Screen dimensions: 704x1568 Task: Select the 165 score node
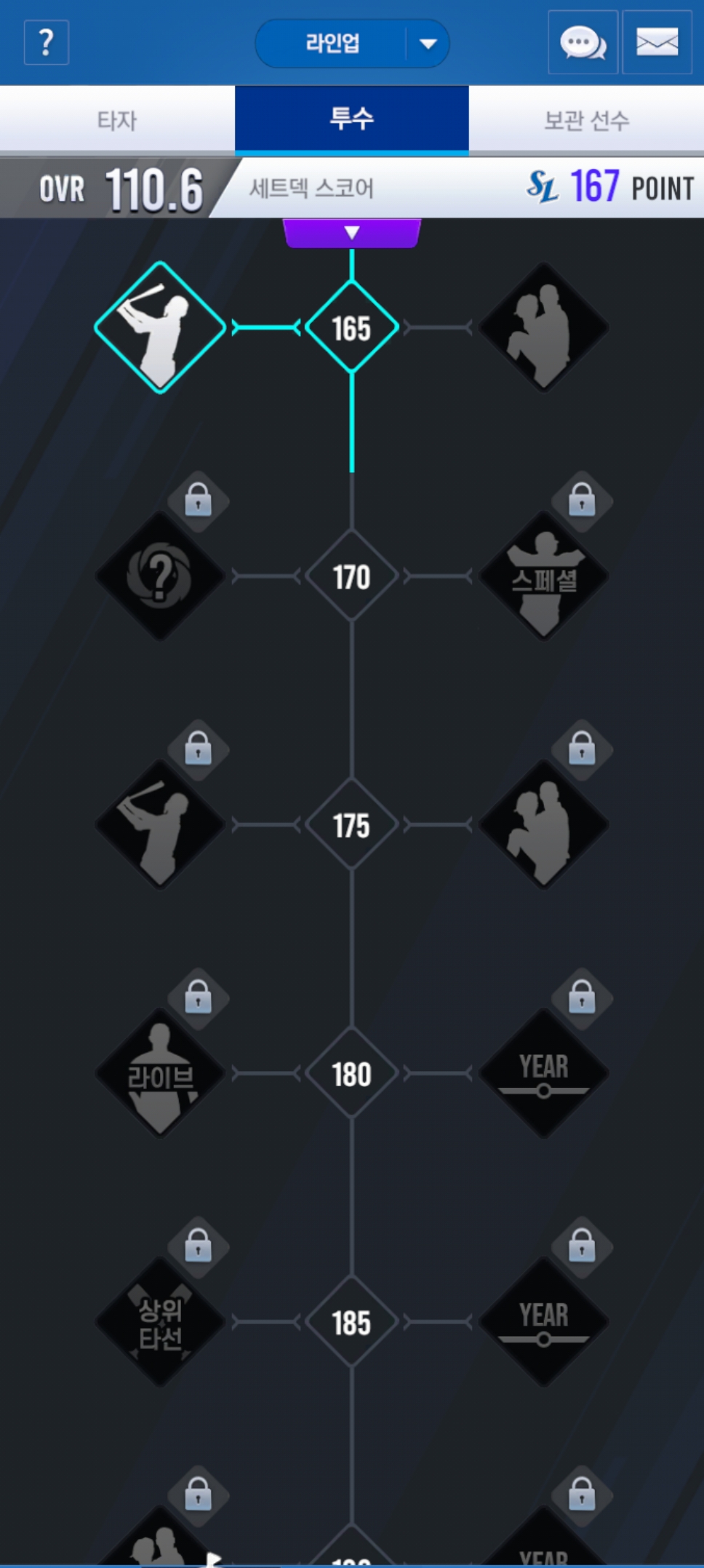click(x=352, y=328)
